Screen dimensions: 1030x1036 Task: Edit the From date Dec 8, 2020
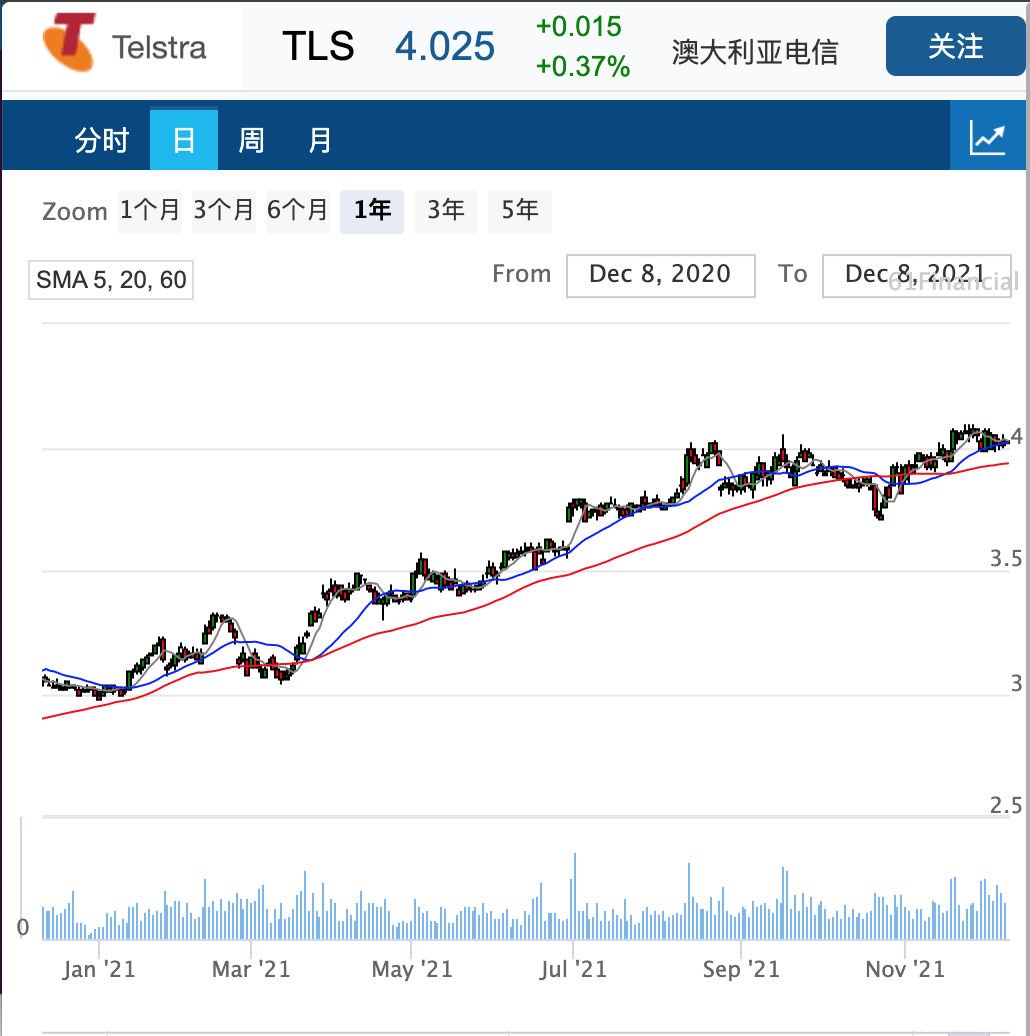660,275
